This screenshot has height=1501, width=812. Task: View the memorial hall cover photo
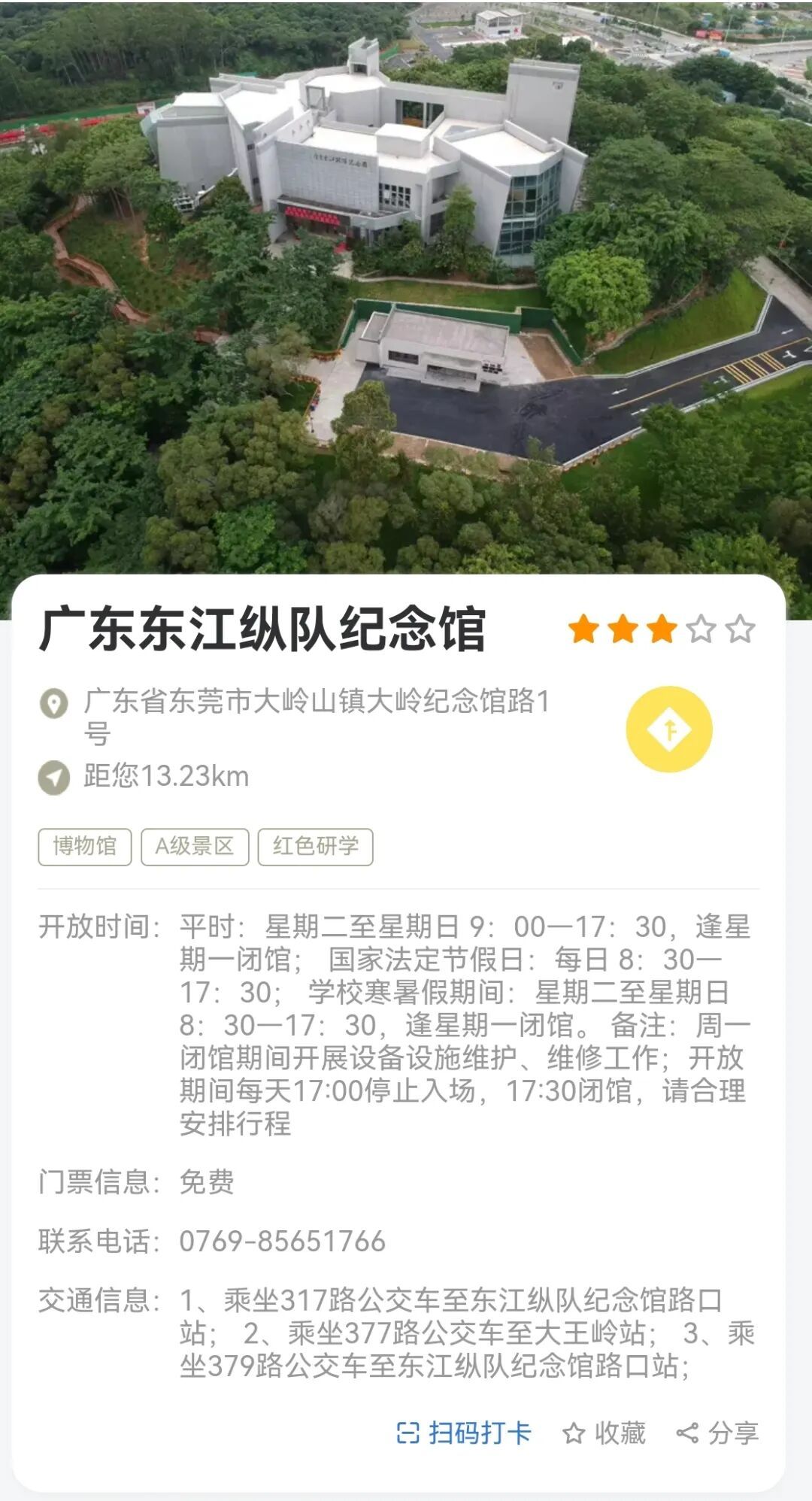(x=406, y=286)
